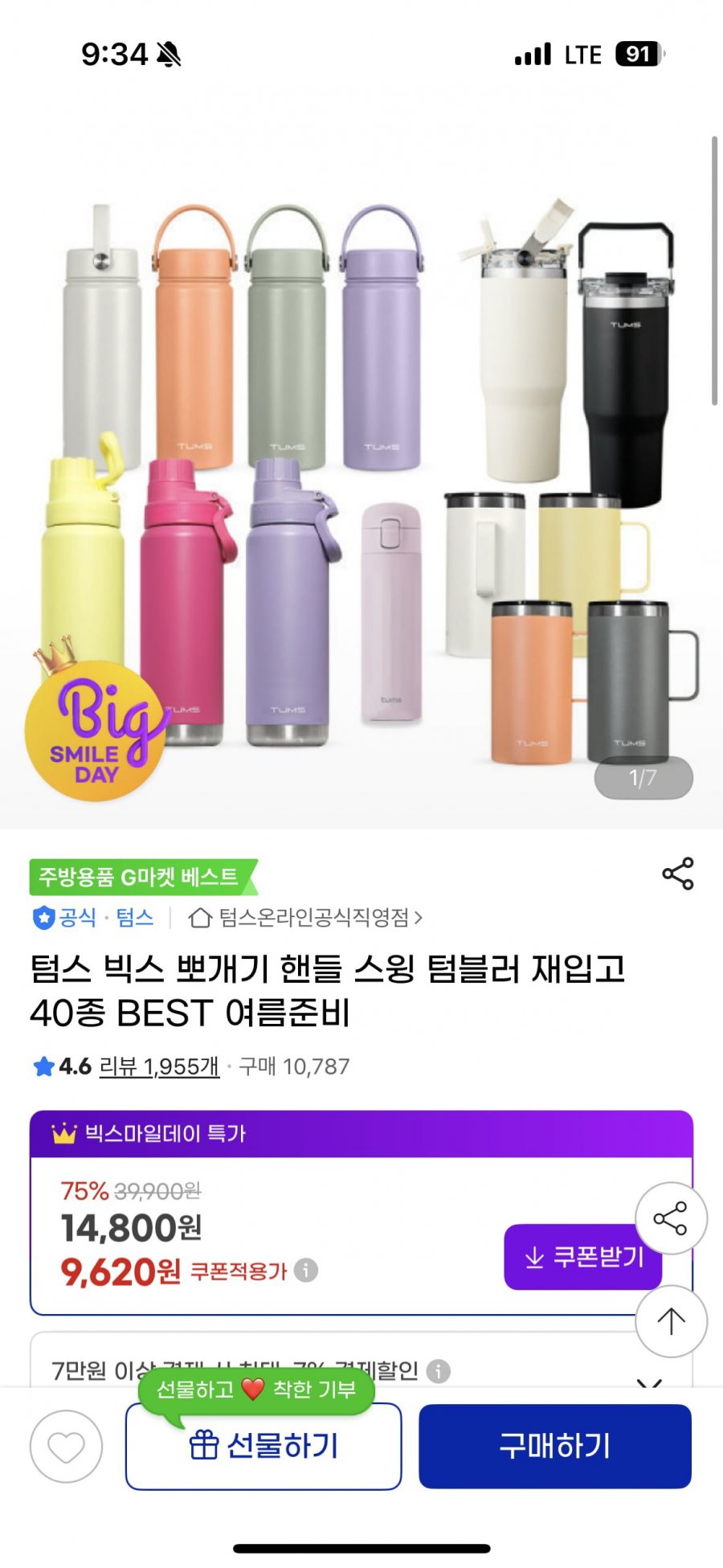Screen dimensions: 723x1568
Task: Add product to wishlist heart
Action: coord(66,1446)
